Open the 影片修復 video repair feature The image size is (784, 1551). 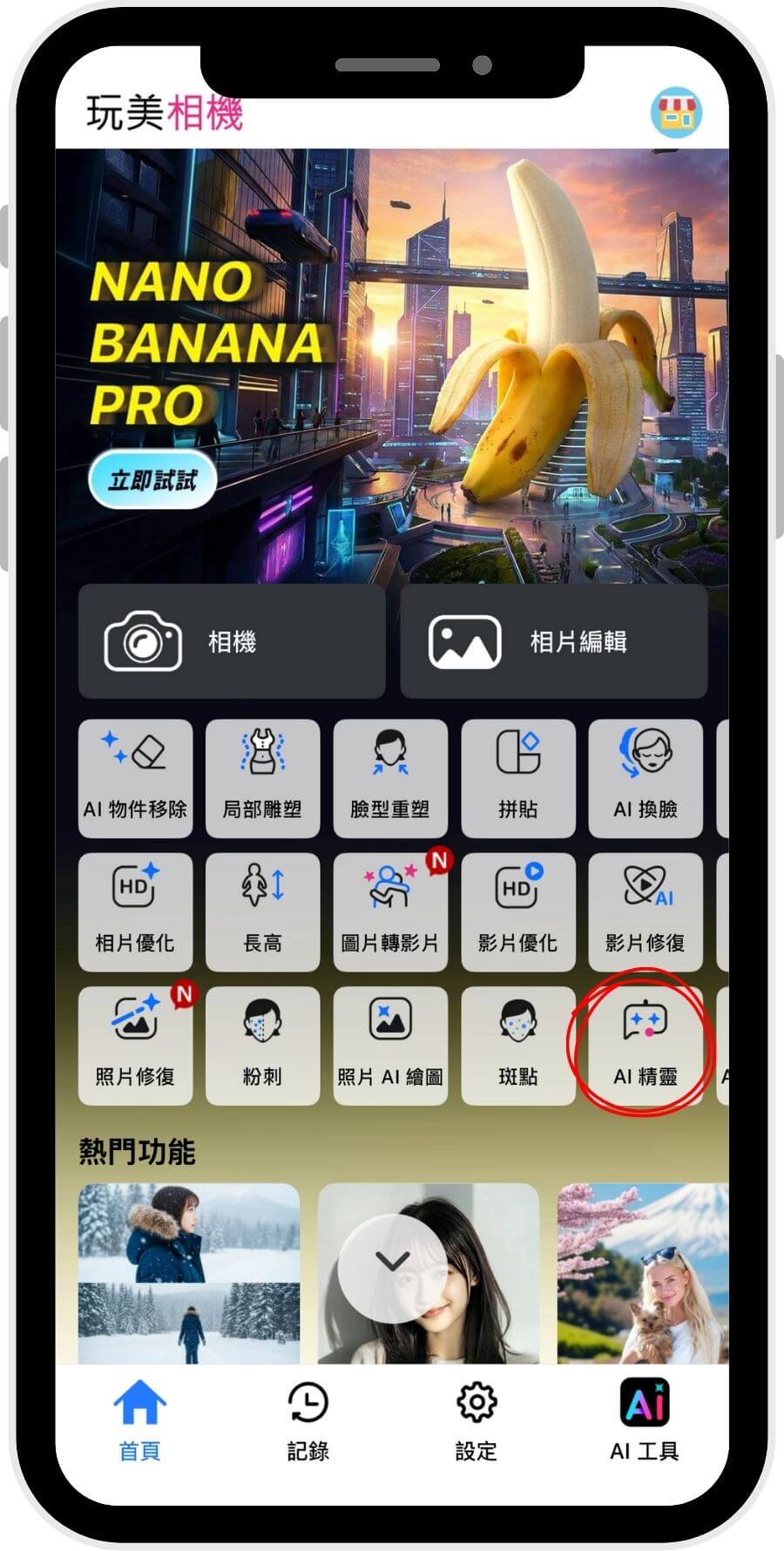pyautogui.click(x=645, y=911)
